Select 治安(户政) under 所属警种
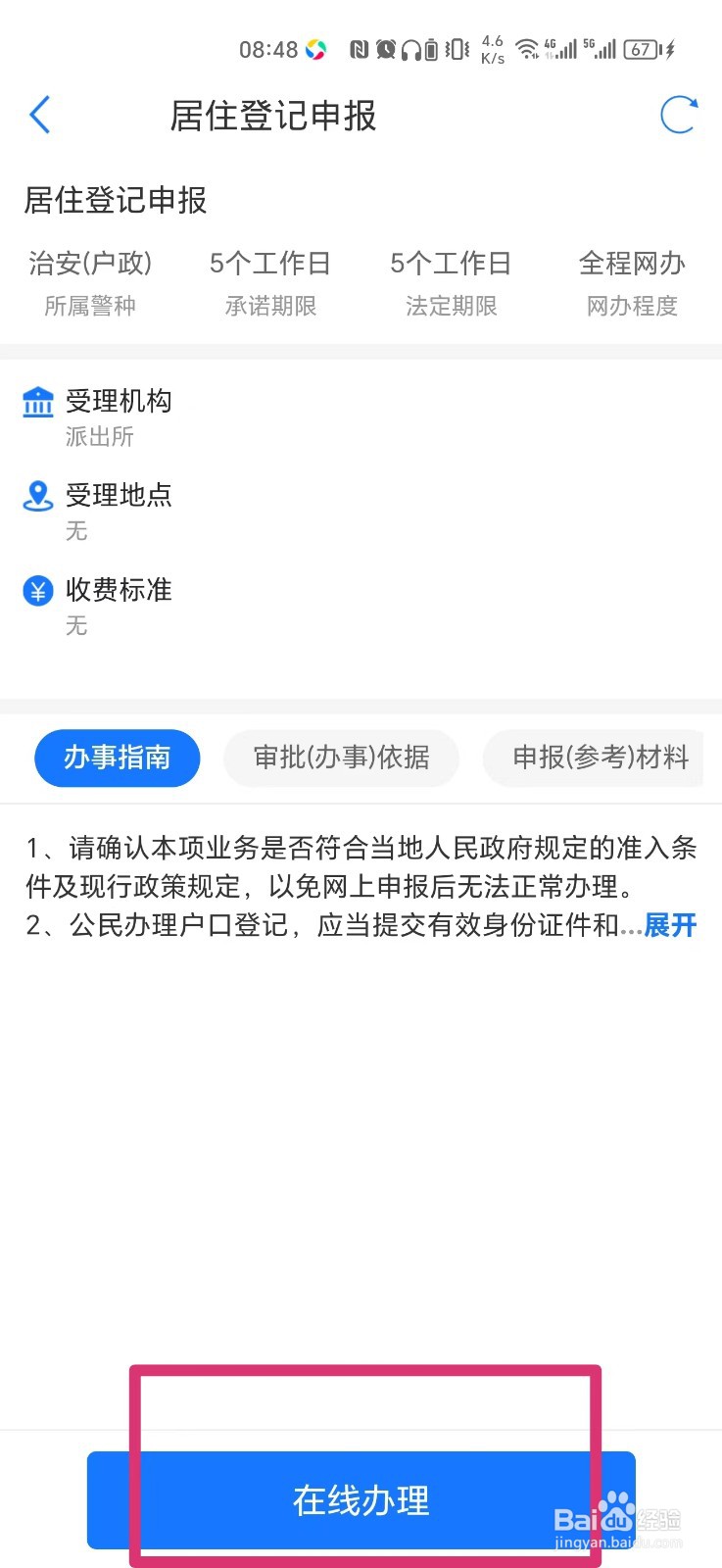 [90, 264]
